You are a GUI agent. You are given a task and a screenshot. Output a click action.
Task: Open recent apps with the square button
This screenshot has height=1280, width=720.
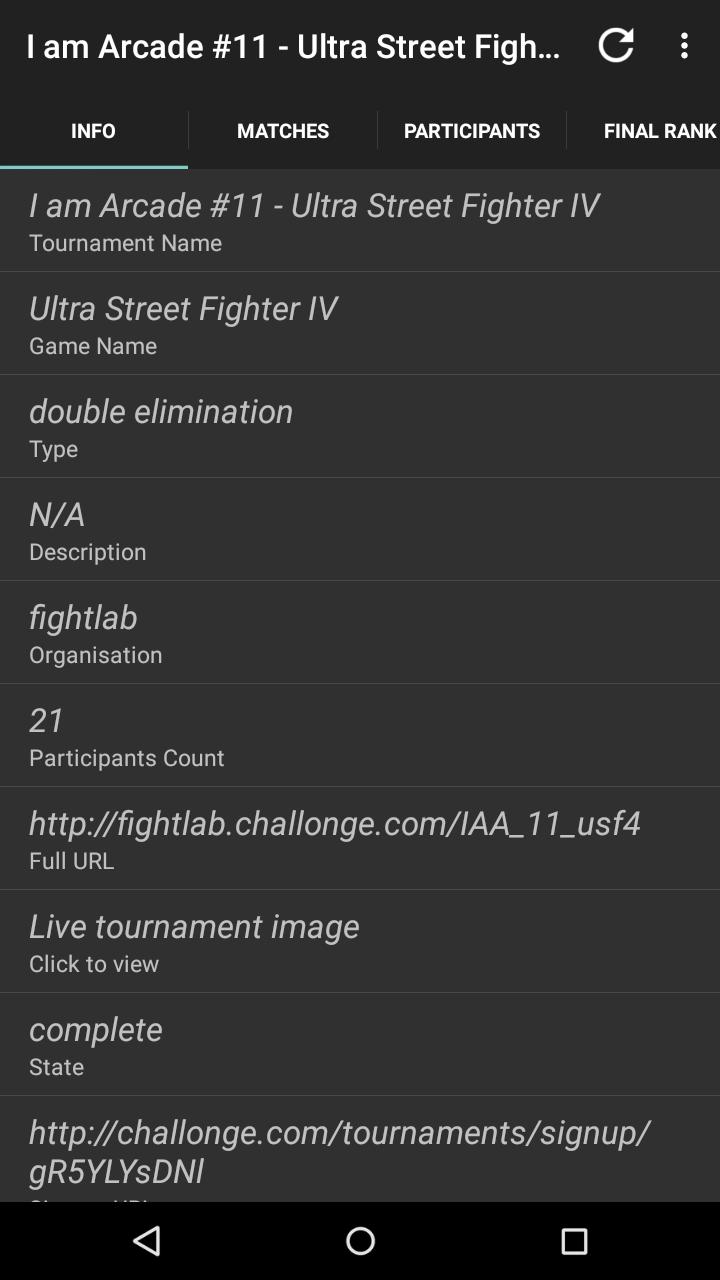pyautogui.click(x=572, y=1241)
